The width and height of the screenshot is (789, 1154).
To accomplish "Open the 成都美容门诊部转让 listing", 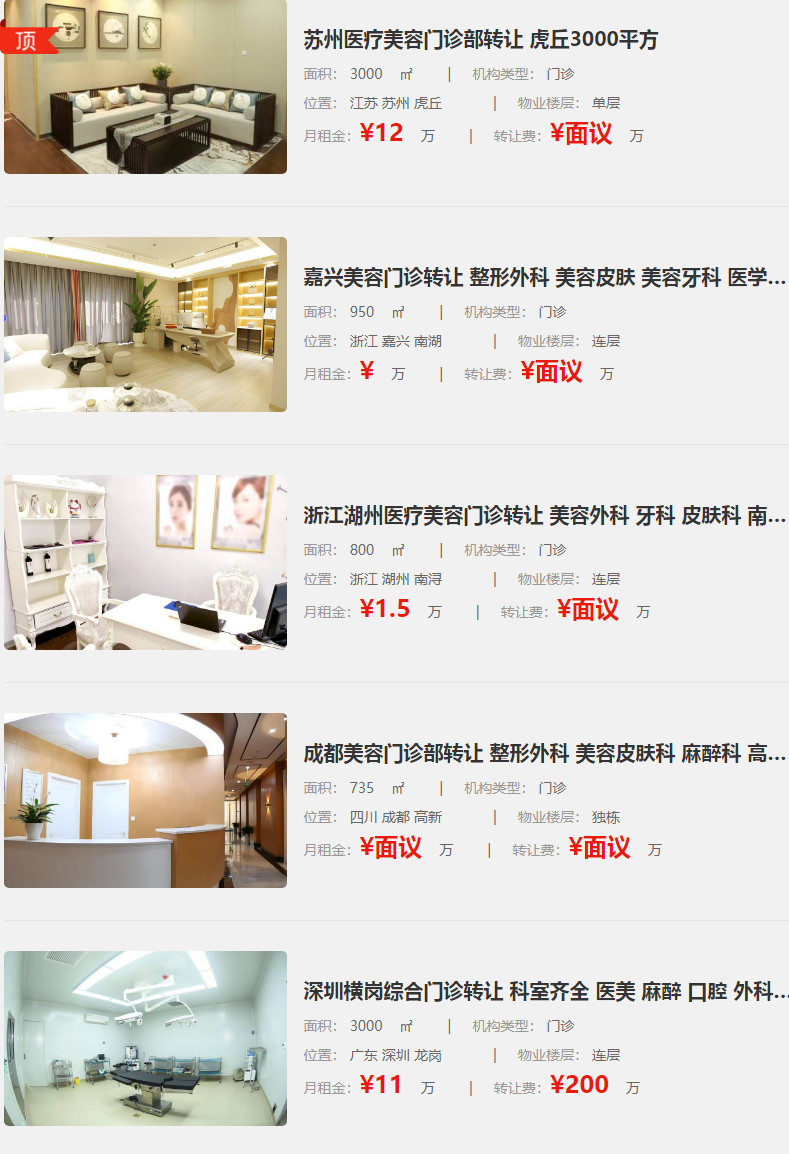I will click(544, 754).
